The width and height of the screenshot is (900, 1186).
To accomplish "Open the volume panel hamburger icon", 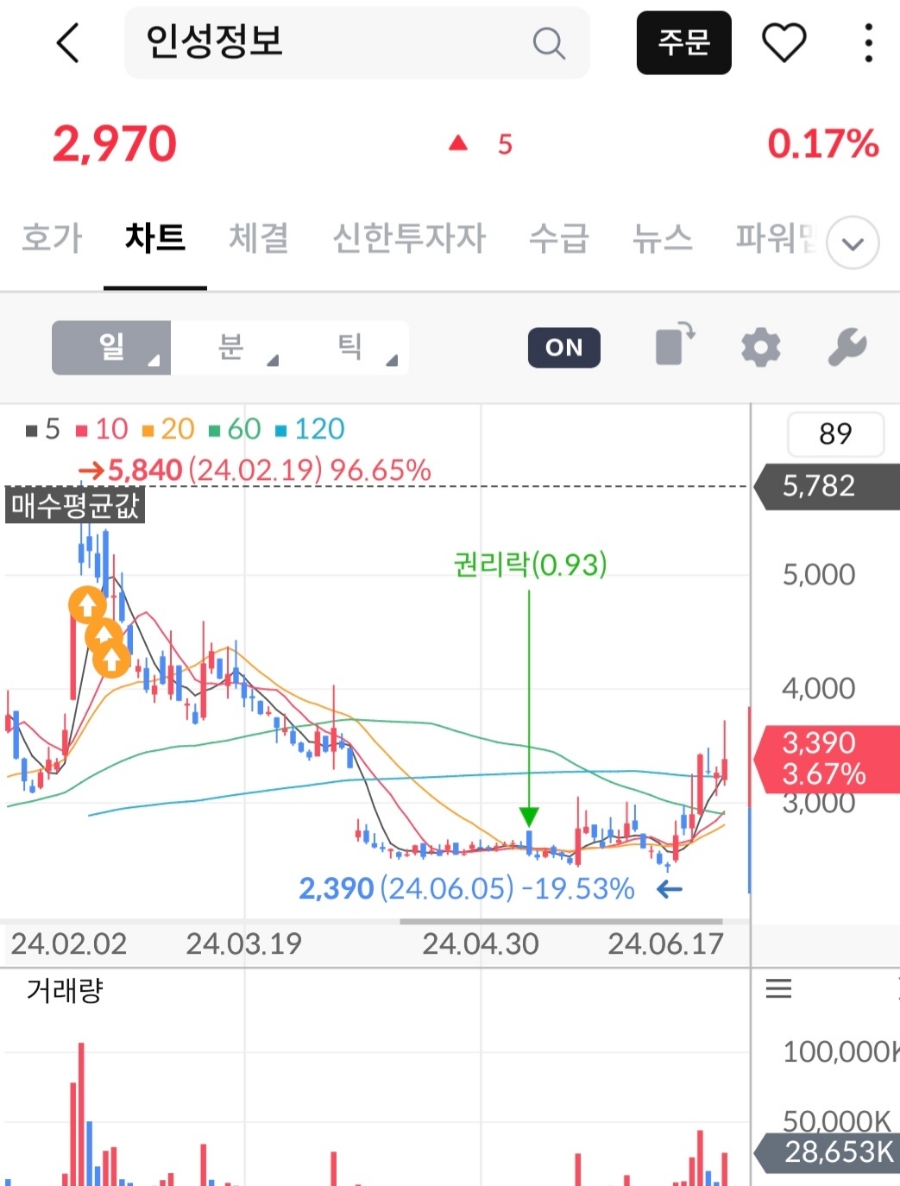I will tap(779, 990).
